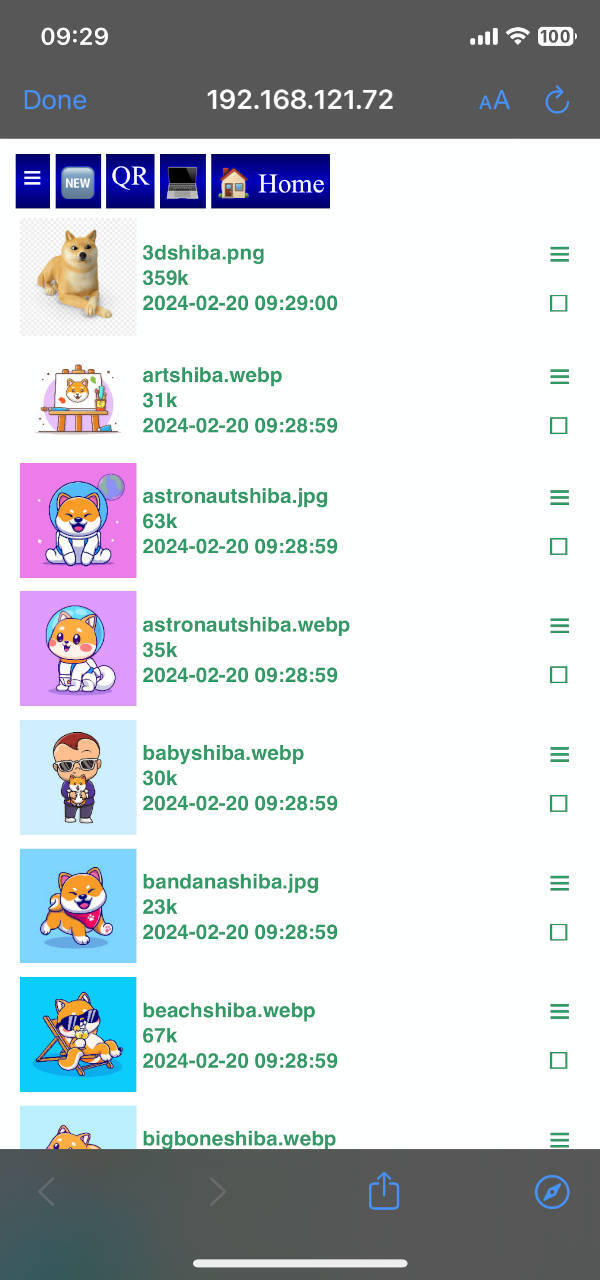
Task: Show options for babyshiba.webp
Action: pos(559,754)
